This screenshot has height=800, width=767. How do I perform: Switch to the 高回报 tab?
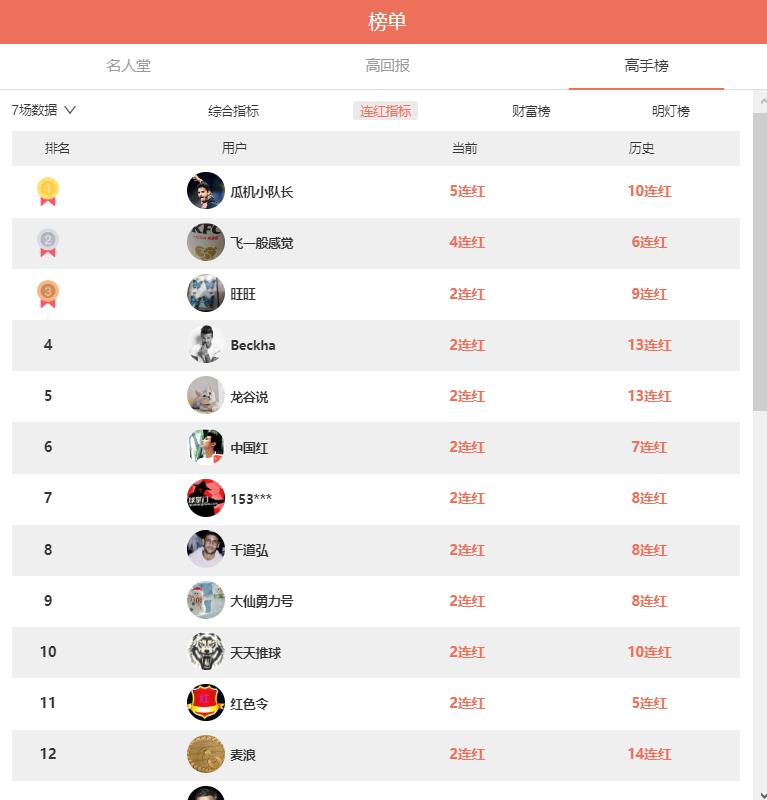387,66
